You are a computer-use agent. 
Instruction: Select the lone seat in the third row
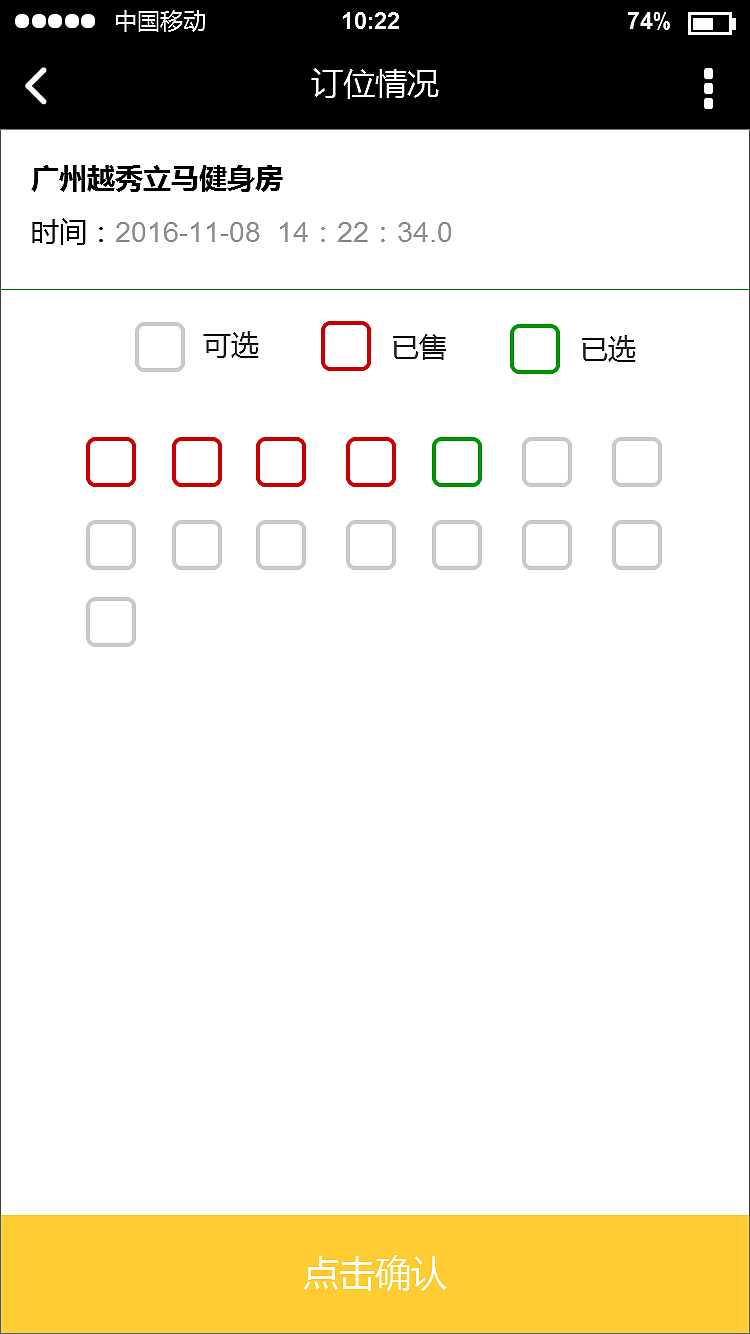110,622
